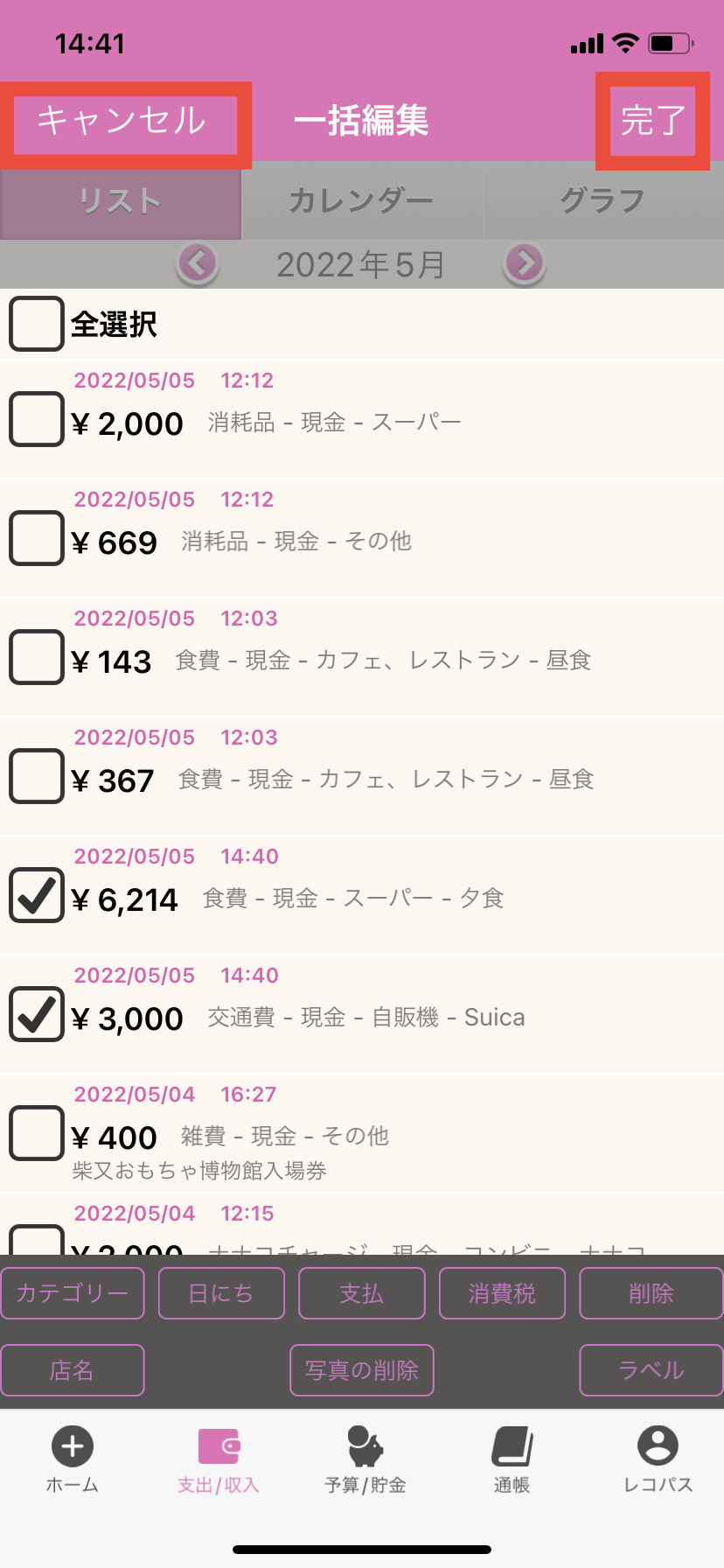Select the ¥669 消耗品 entry checkbox
The height and width of the screenshot is (1568, 724).
pos(37,538)
